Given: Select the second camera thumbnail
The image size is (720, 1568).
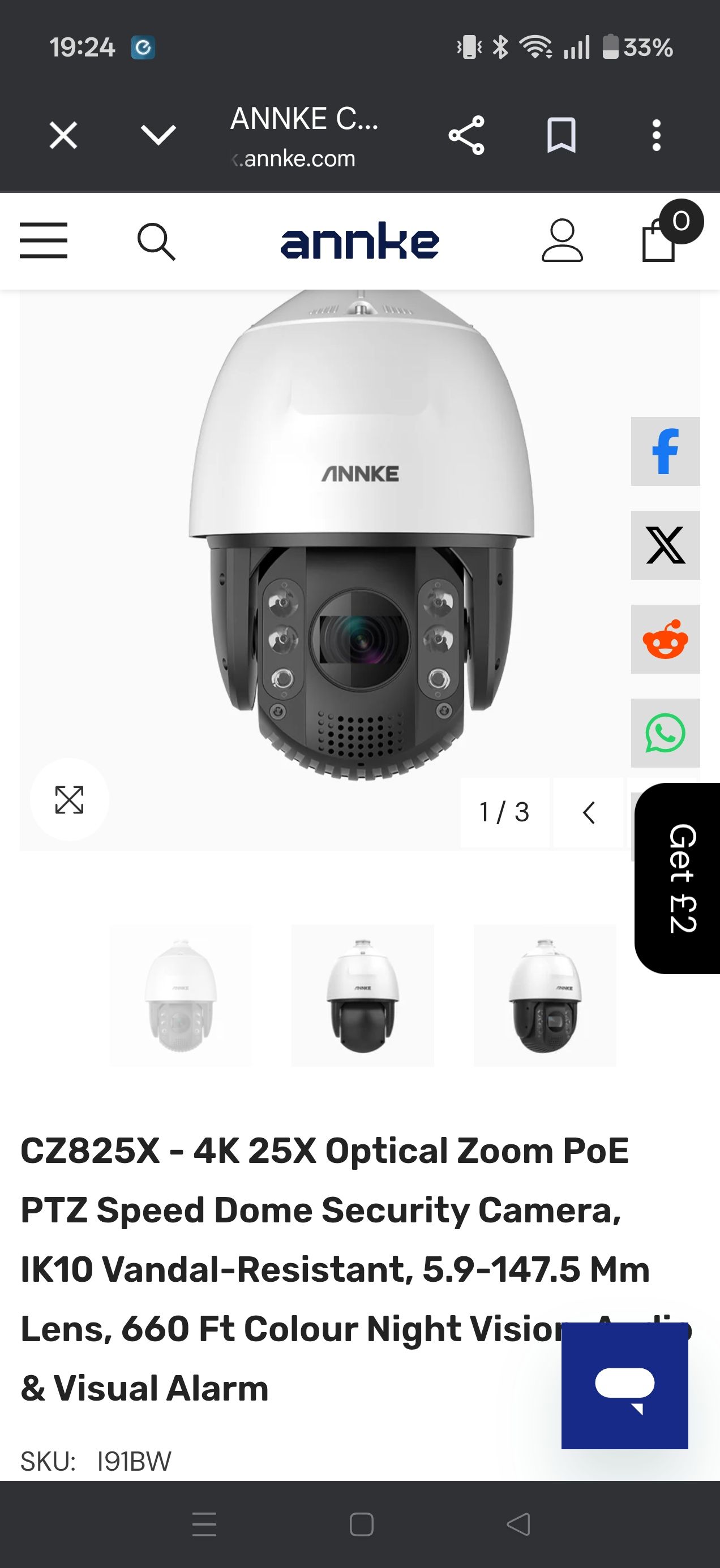Looking at the screenshot, I should coord(362,995).
